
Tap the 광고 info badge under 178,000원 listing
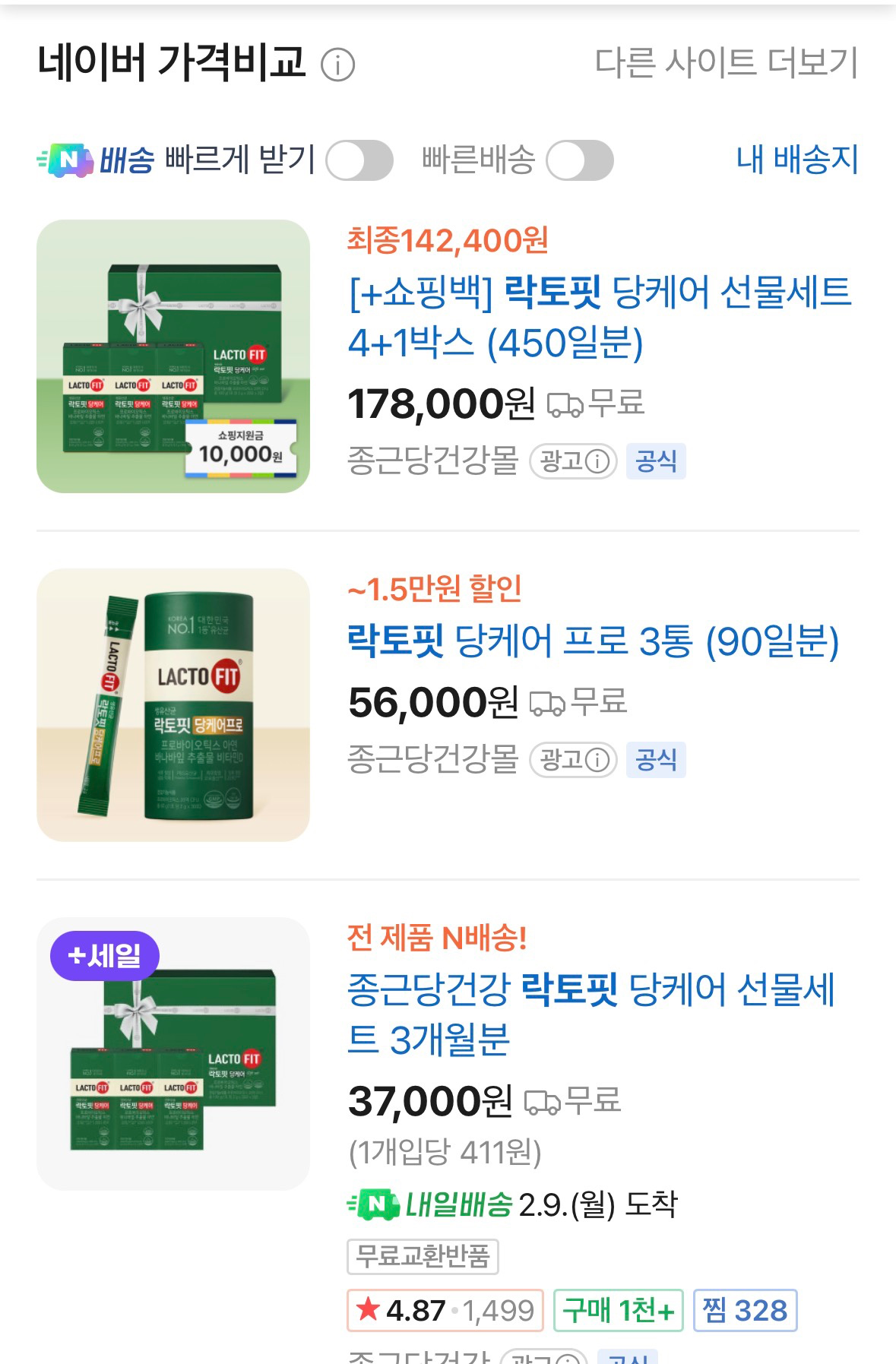point(573,461)
